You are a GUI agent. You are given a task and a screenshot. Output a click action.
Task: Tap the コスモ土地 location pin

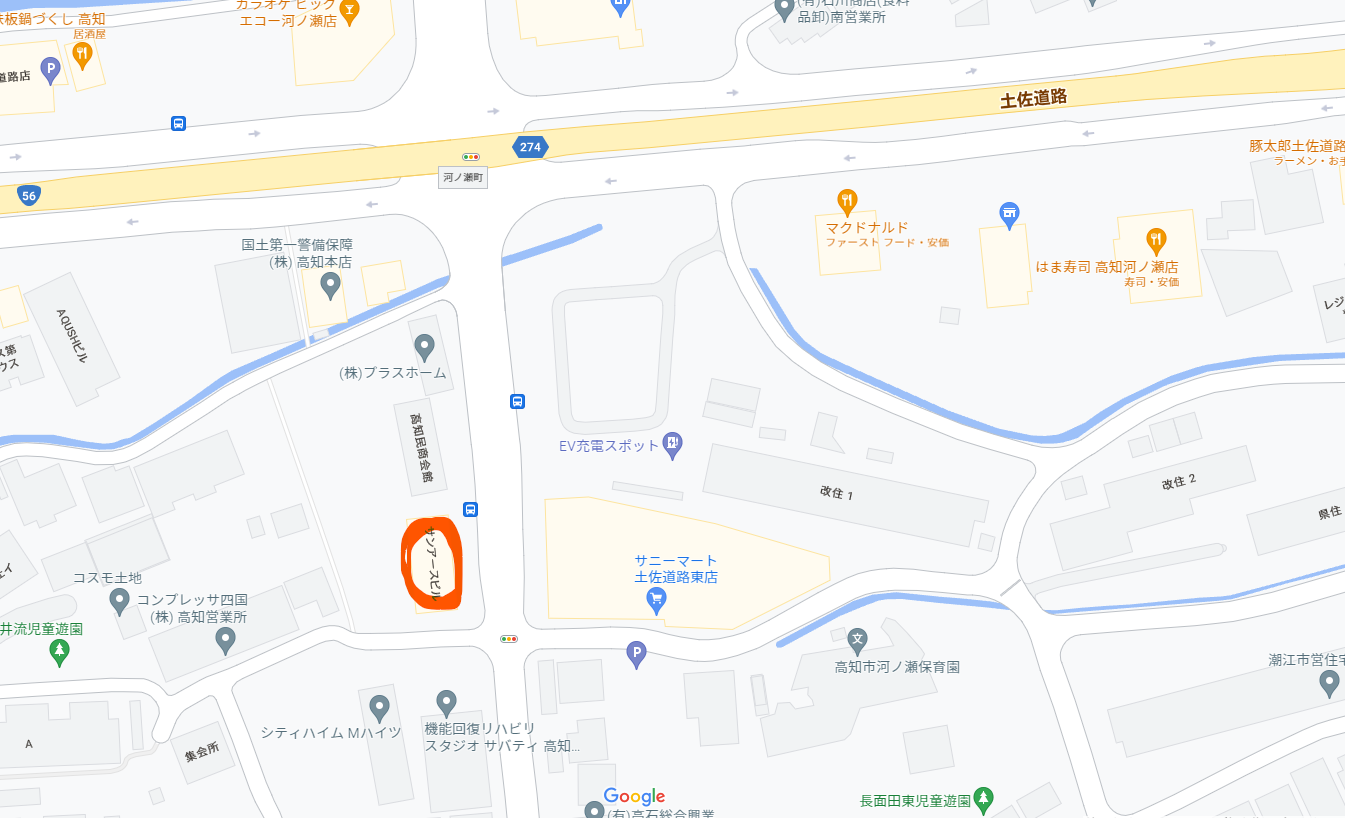119,601
